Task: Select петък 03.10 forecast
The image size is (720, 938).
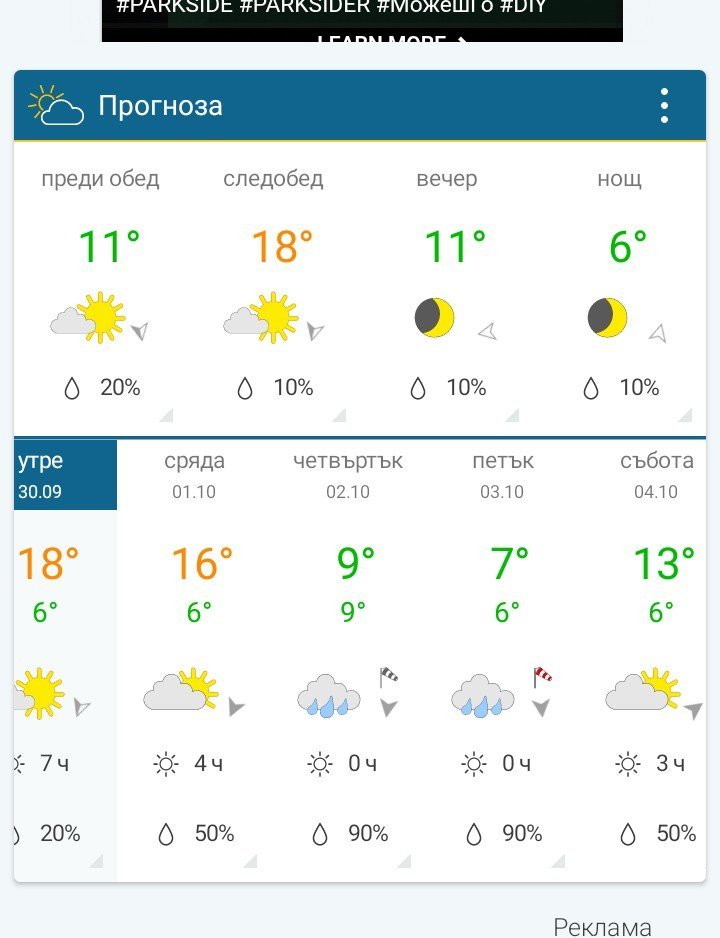Action: [502, 475]
